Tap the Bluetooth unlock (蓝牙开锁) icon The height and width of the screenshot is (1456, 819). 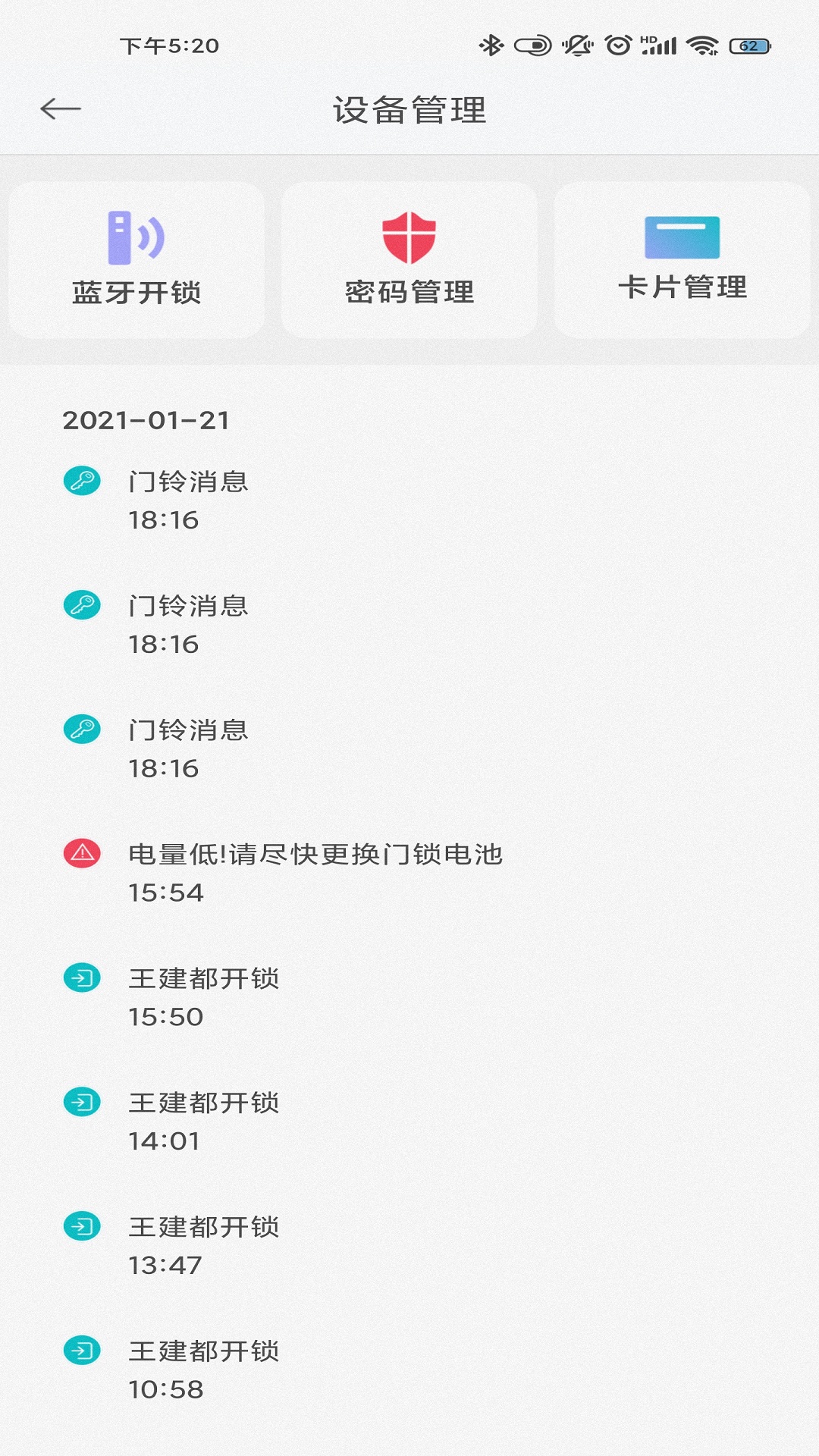(x=136, y=237)
